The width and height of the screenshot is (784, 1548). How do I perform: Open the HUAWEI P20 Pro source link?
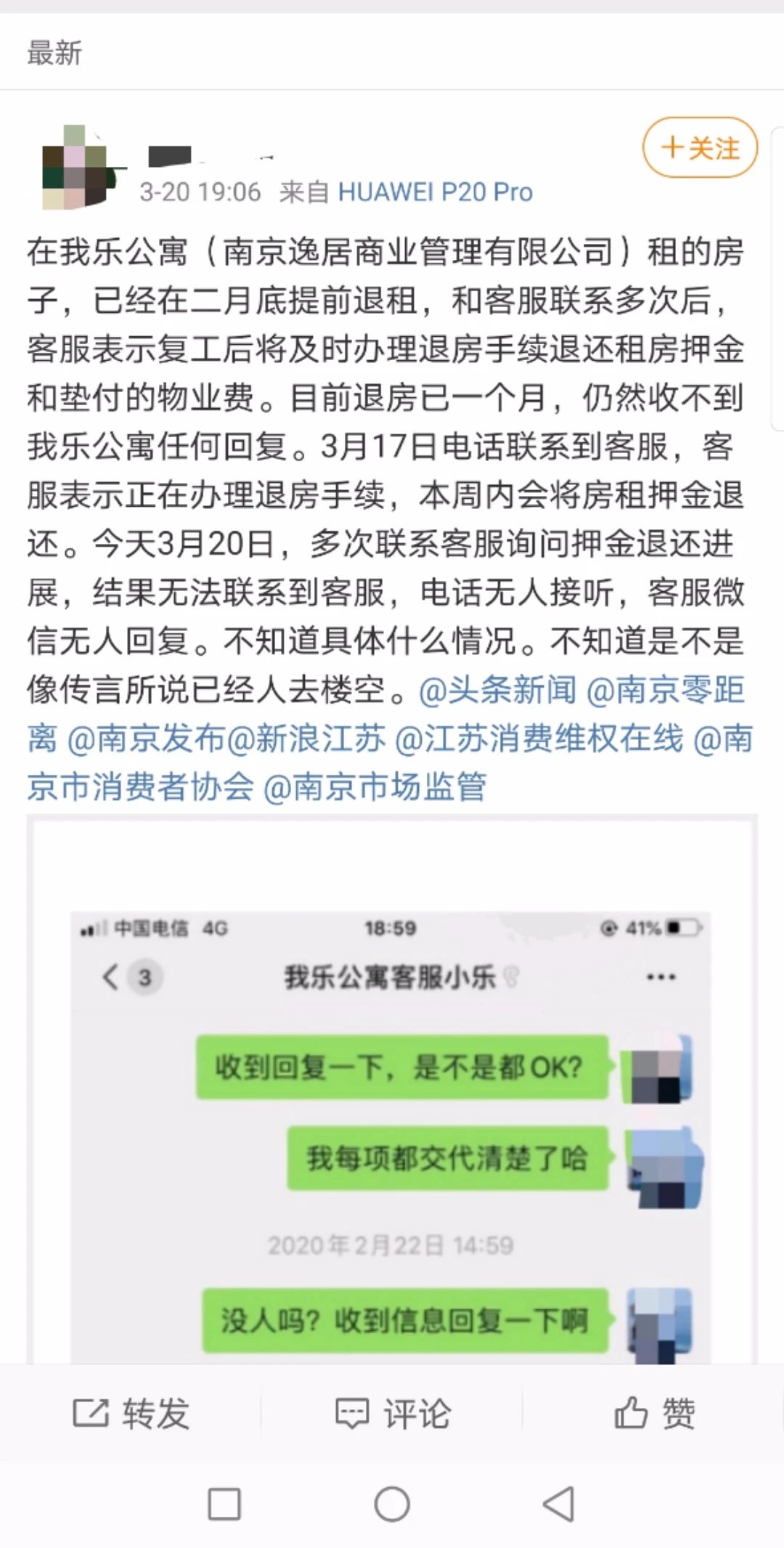point(435,192)
